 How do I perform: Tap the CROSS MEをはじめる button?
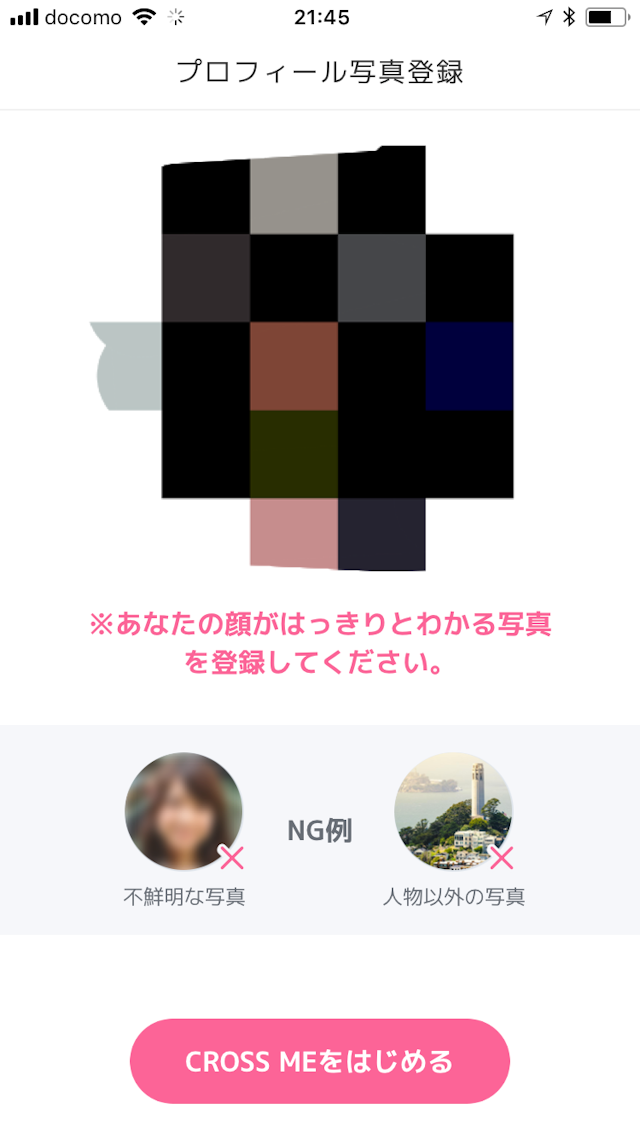(x=320, y=1061)
